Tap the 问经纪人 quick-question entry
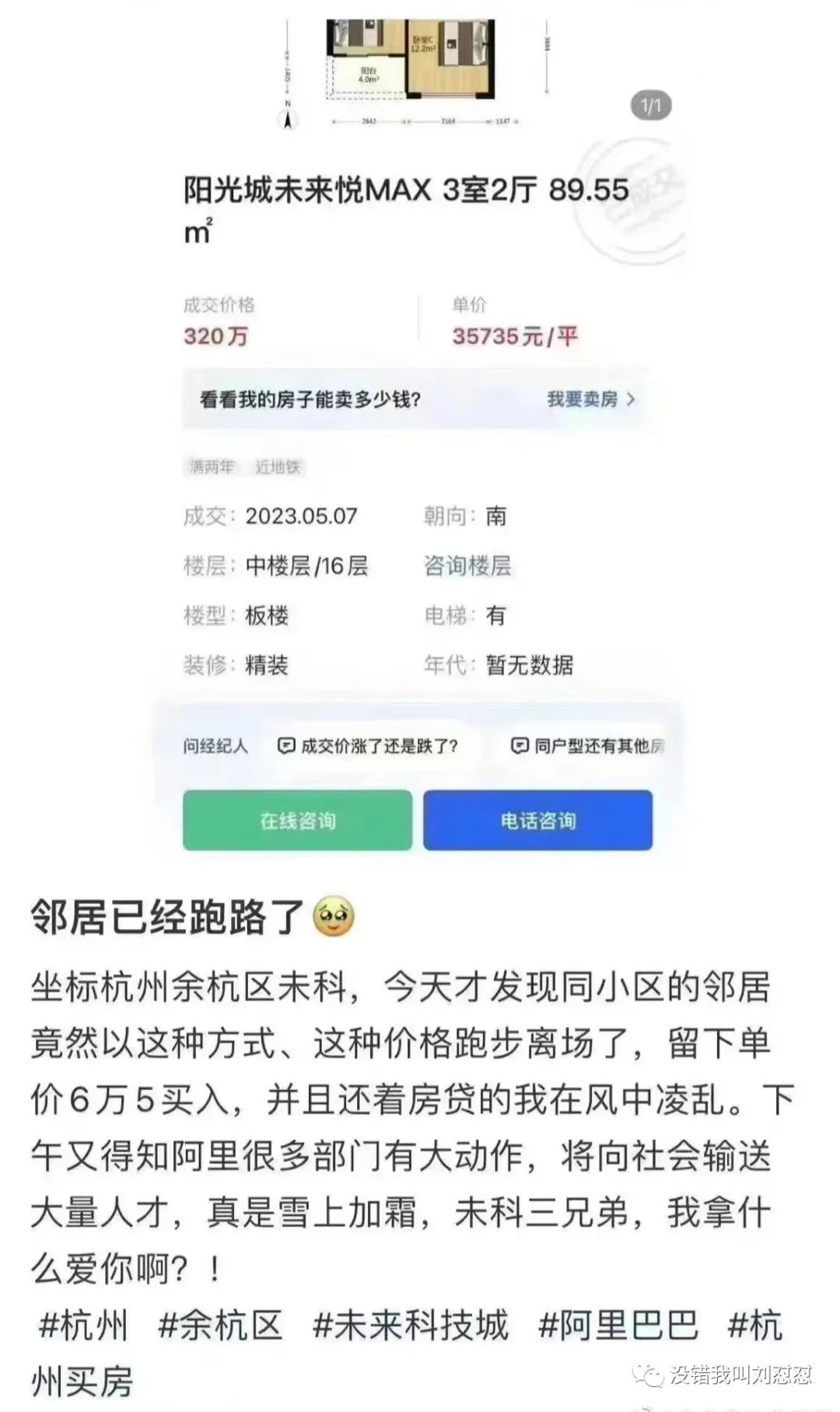The image size is (840, 1412). tap(215, 745)
